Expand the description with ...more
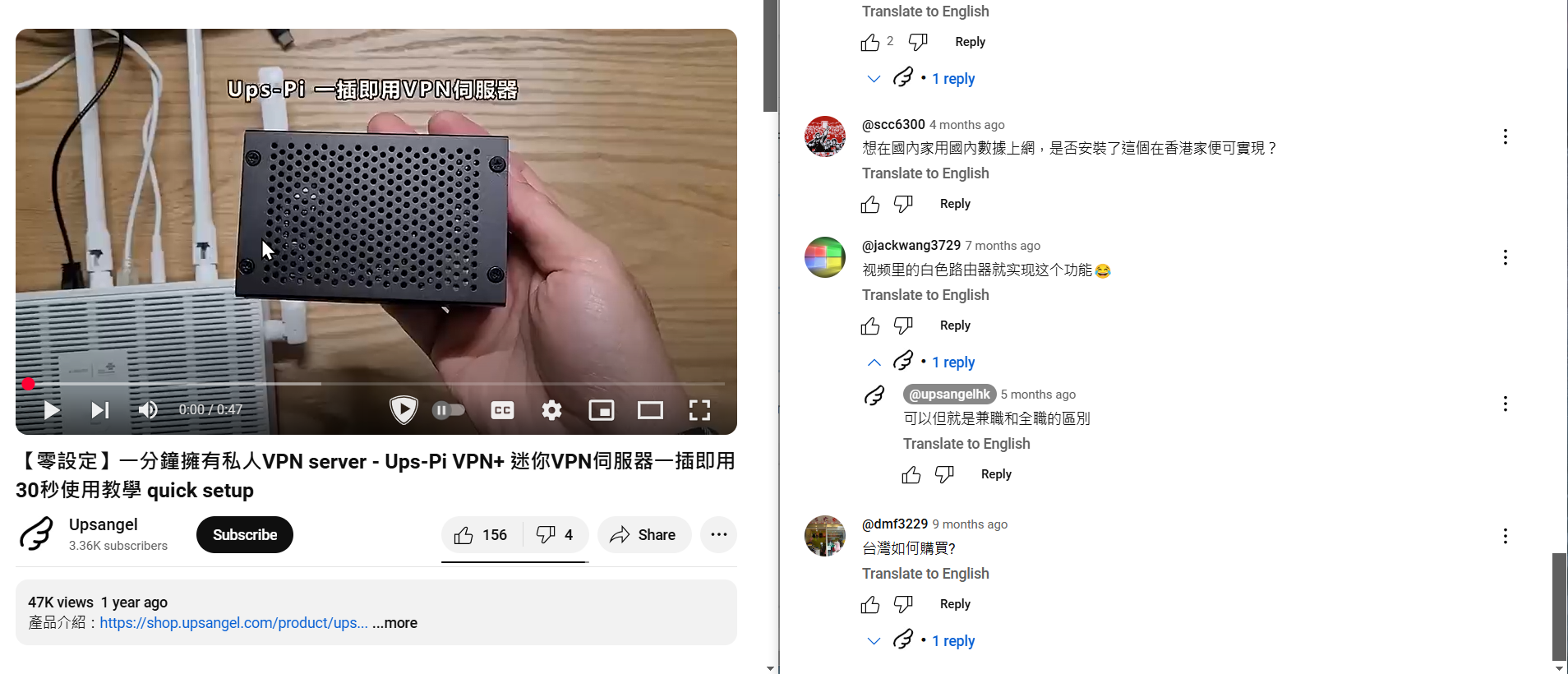 [395, 623]
